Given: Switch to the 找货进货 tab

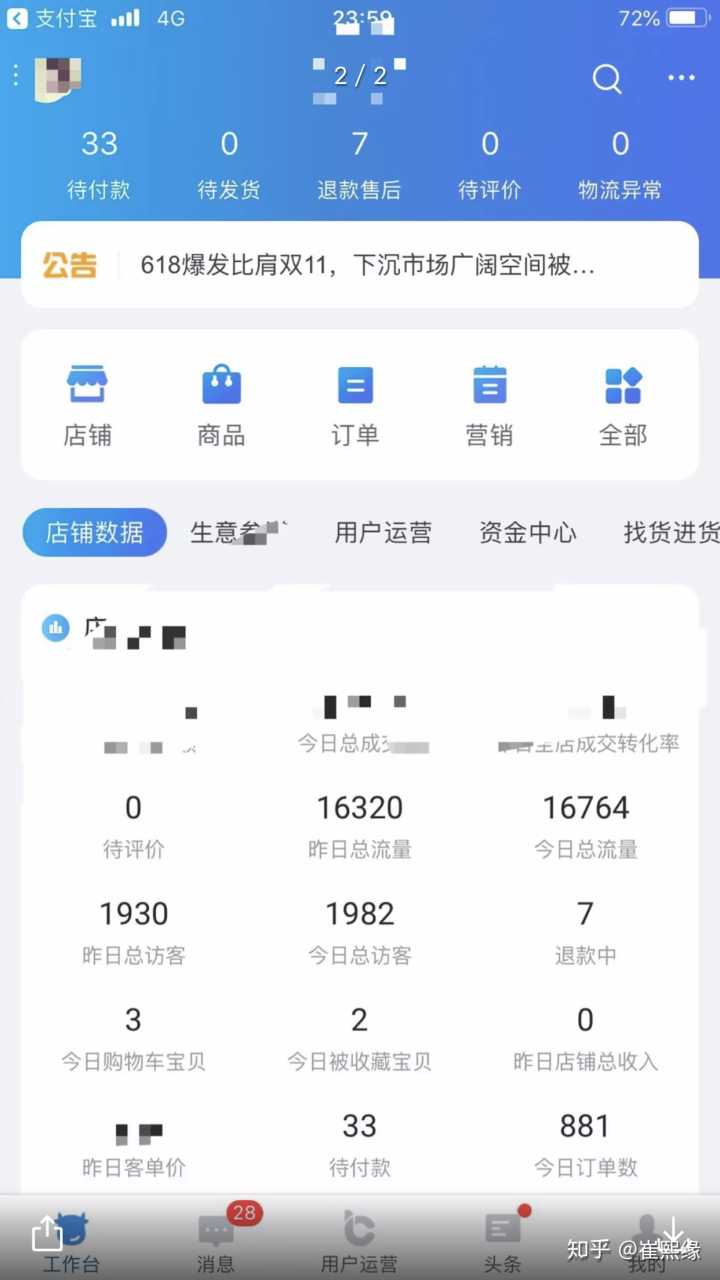Looking at the screenshot, I should (x=670, y=533).
